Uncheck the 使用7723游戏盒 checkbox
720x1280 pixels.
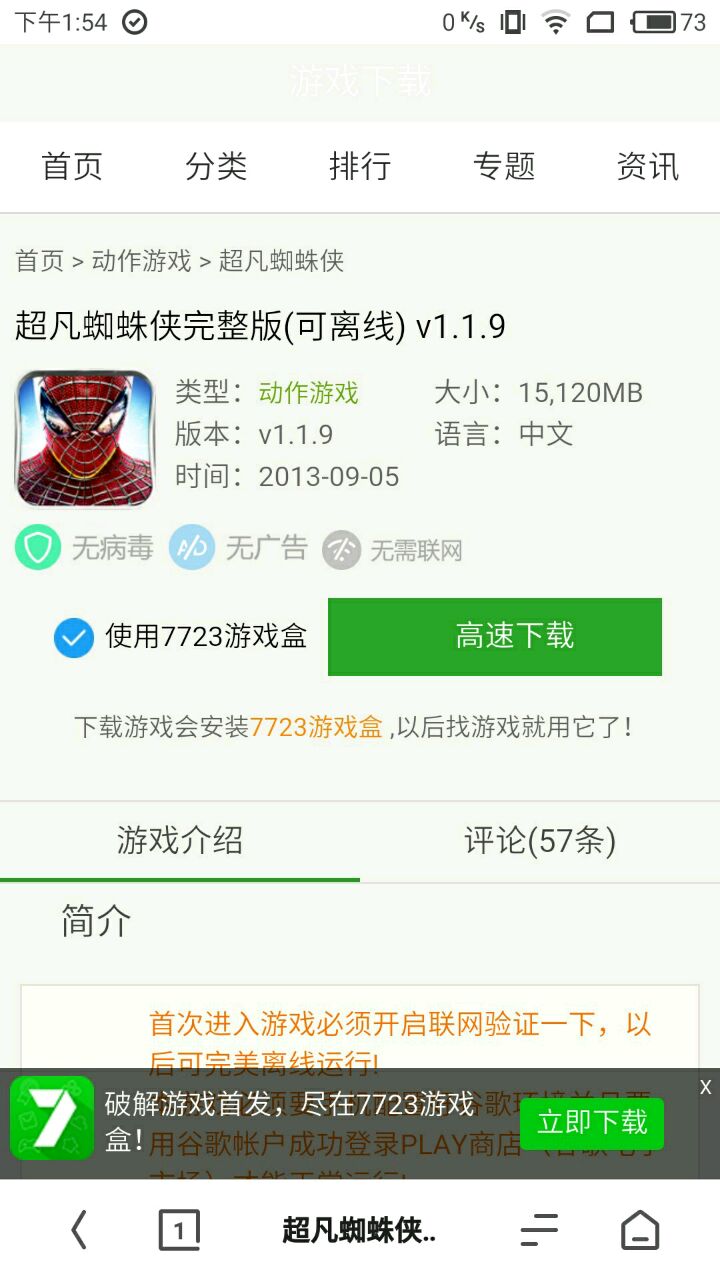click(x=74, y=637)
